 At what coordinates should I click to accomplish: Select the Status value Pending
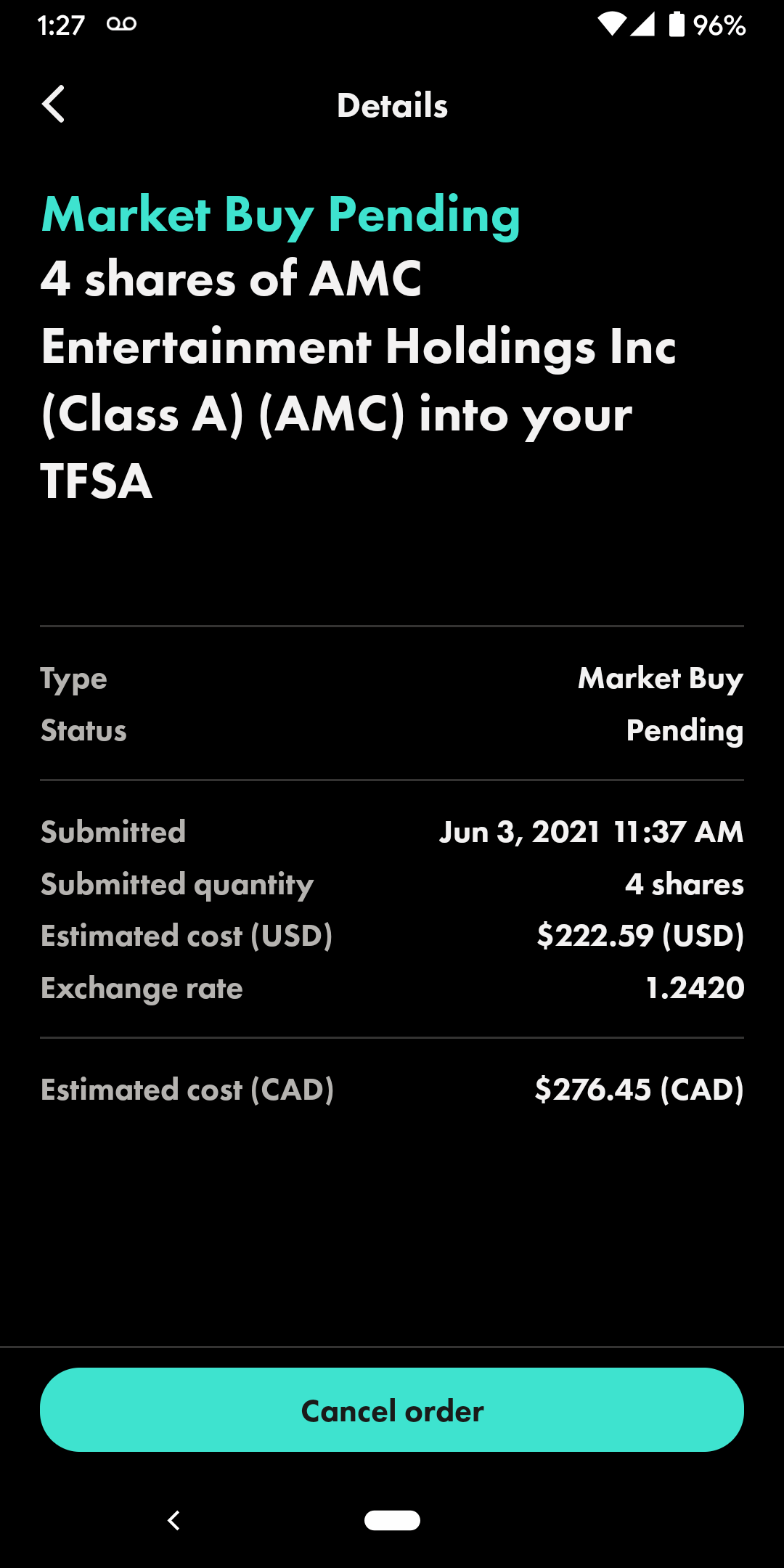(685, 731)
